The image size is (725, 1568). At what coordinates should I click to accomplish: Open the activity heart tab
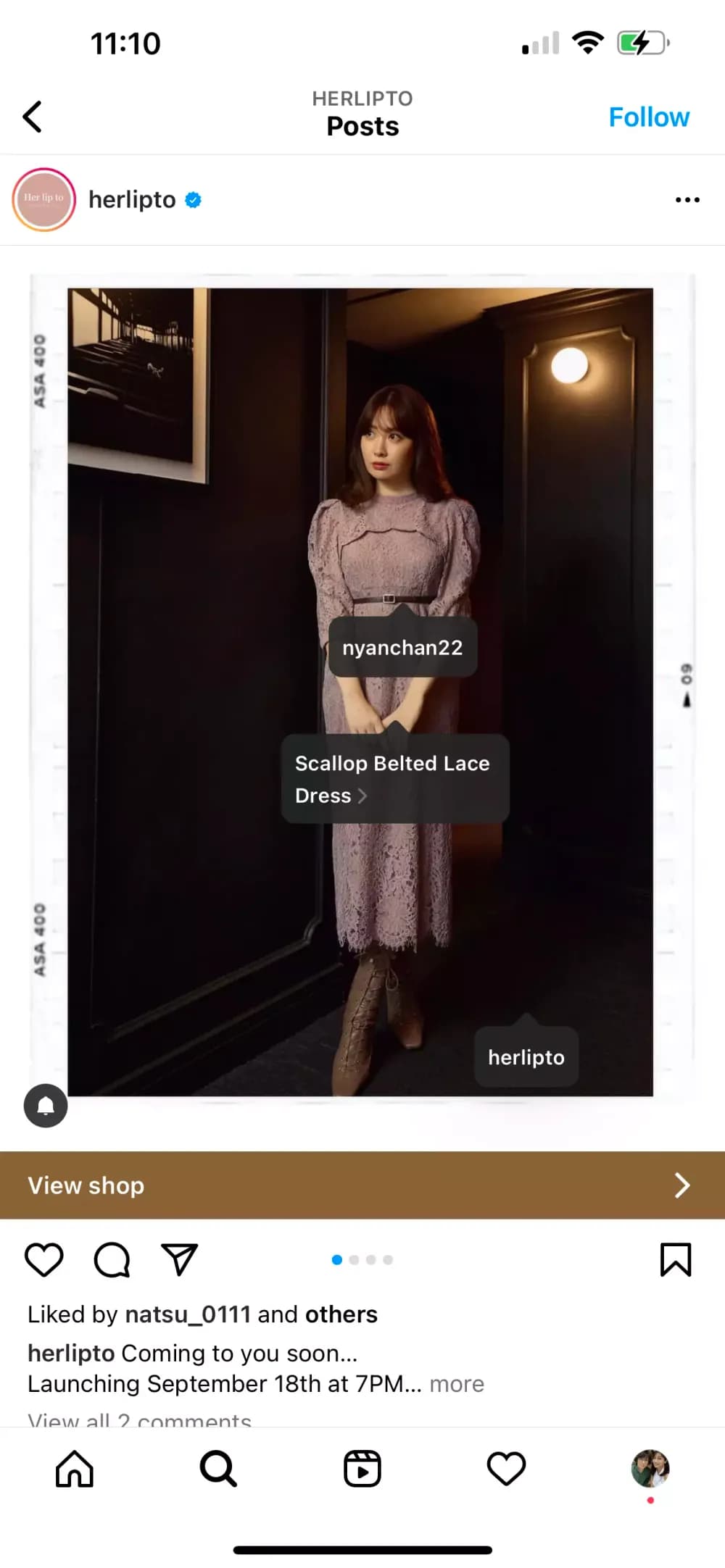pos(505,1469)
